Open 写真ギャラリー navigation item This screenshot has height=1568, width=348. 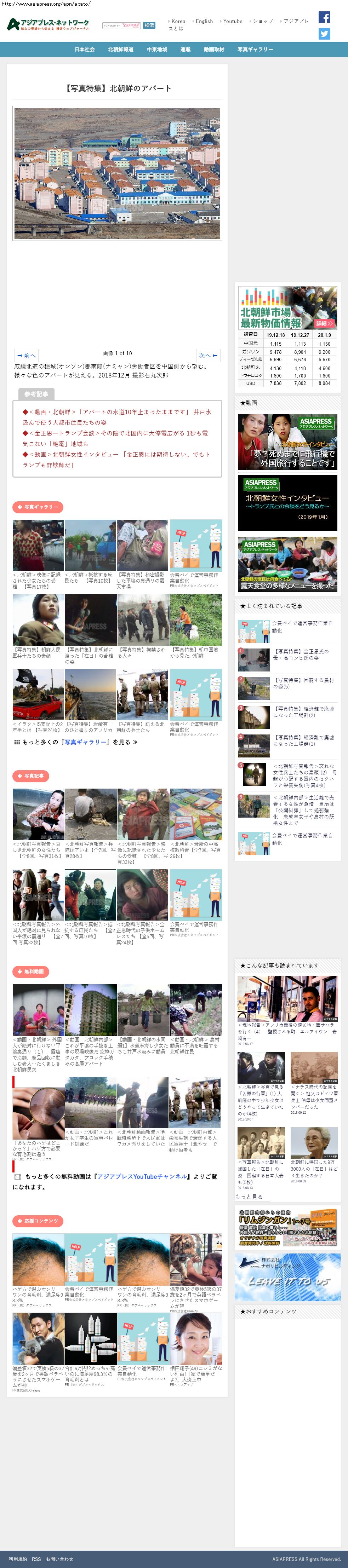(255, 49)
